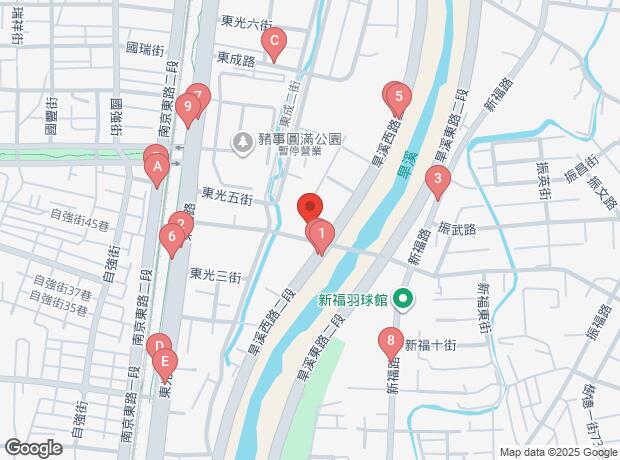Tap map marker number 1
This screenshot has height=460, width=620.
pos(321,236)
